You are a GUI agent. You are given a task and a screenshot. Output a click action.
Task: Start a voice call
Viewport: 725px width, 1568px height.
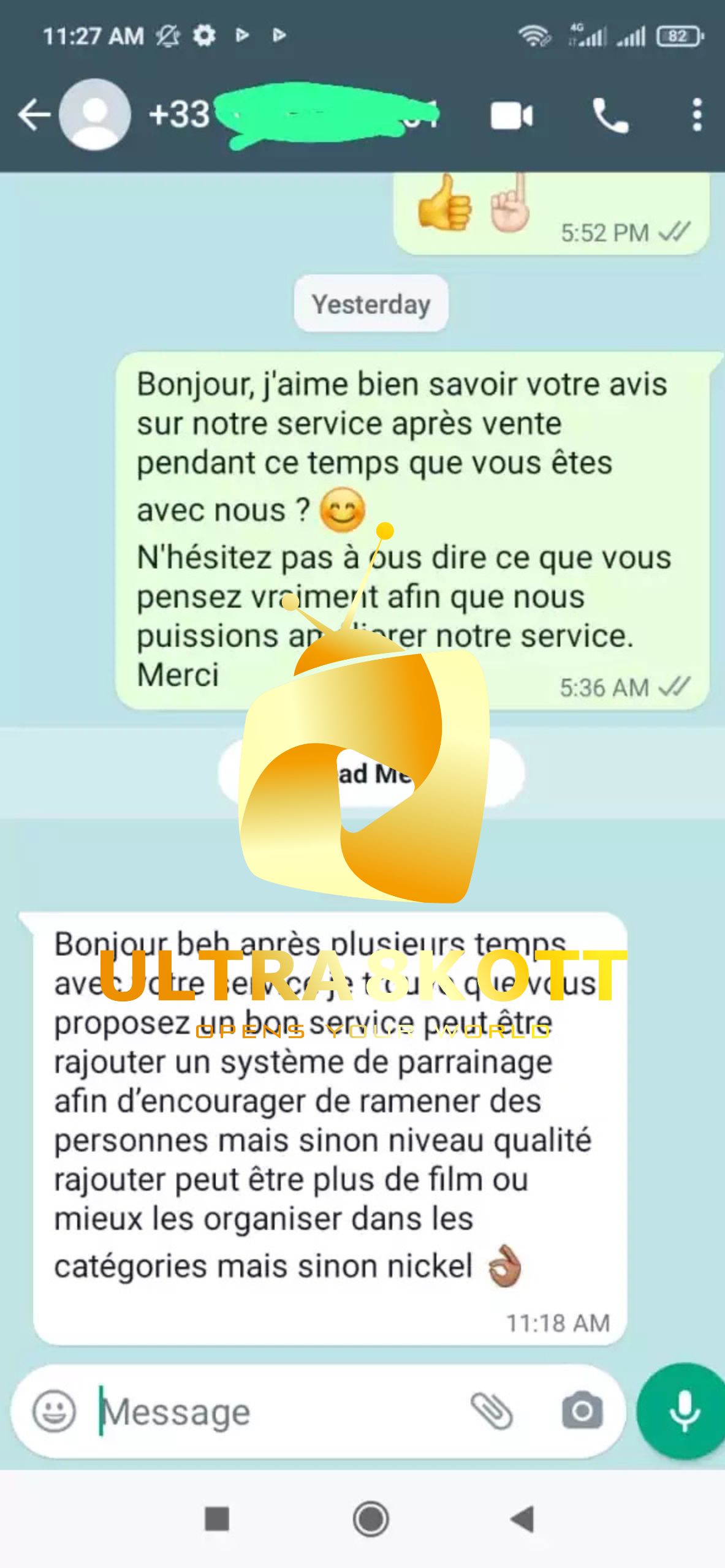pos(610,116)
